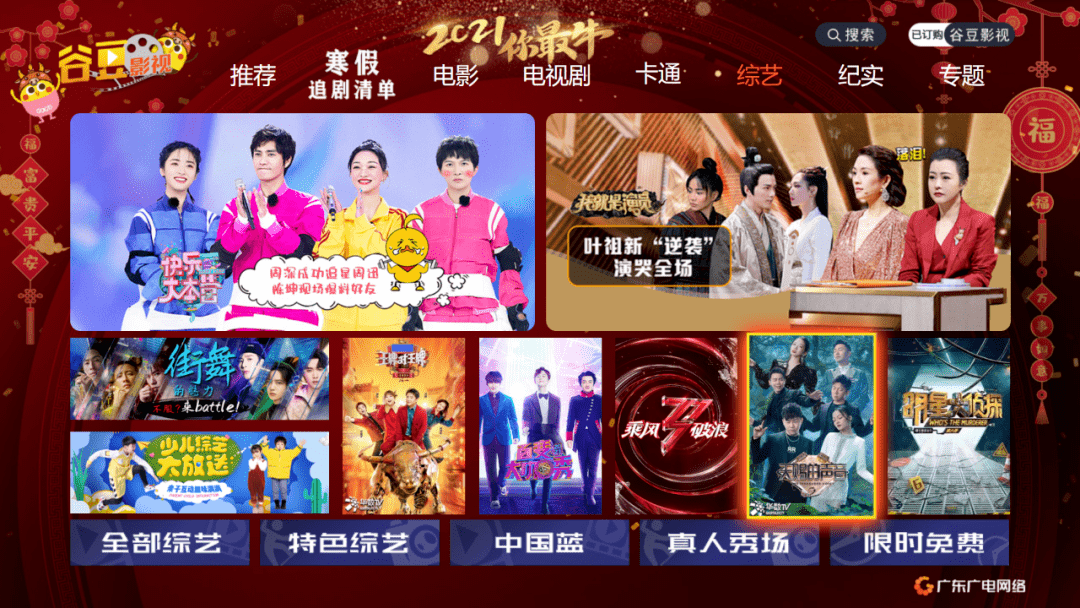Open the 搜索 search button

coord(850,35)
